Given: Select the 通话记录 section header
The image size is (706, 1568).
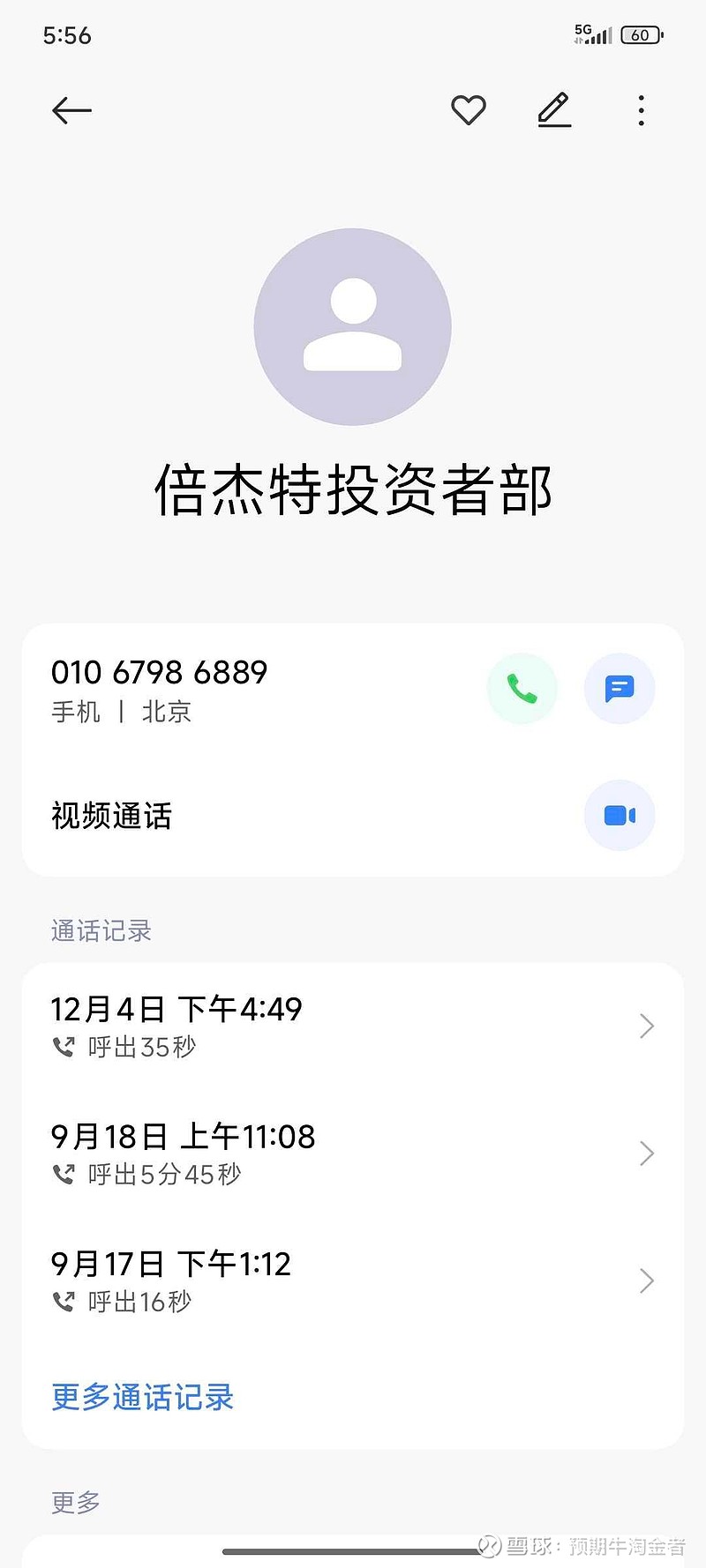Looking at the screenshot, I should (100, 930).
